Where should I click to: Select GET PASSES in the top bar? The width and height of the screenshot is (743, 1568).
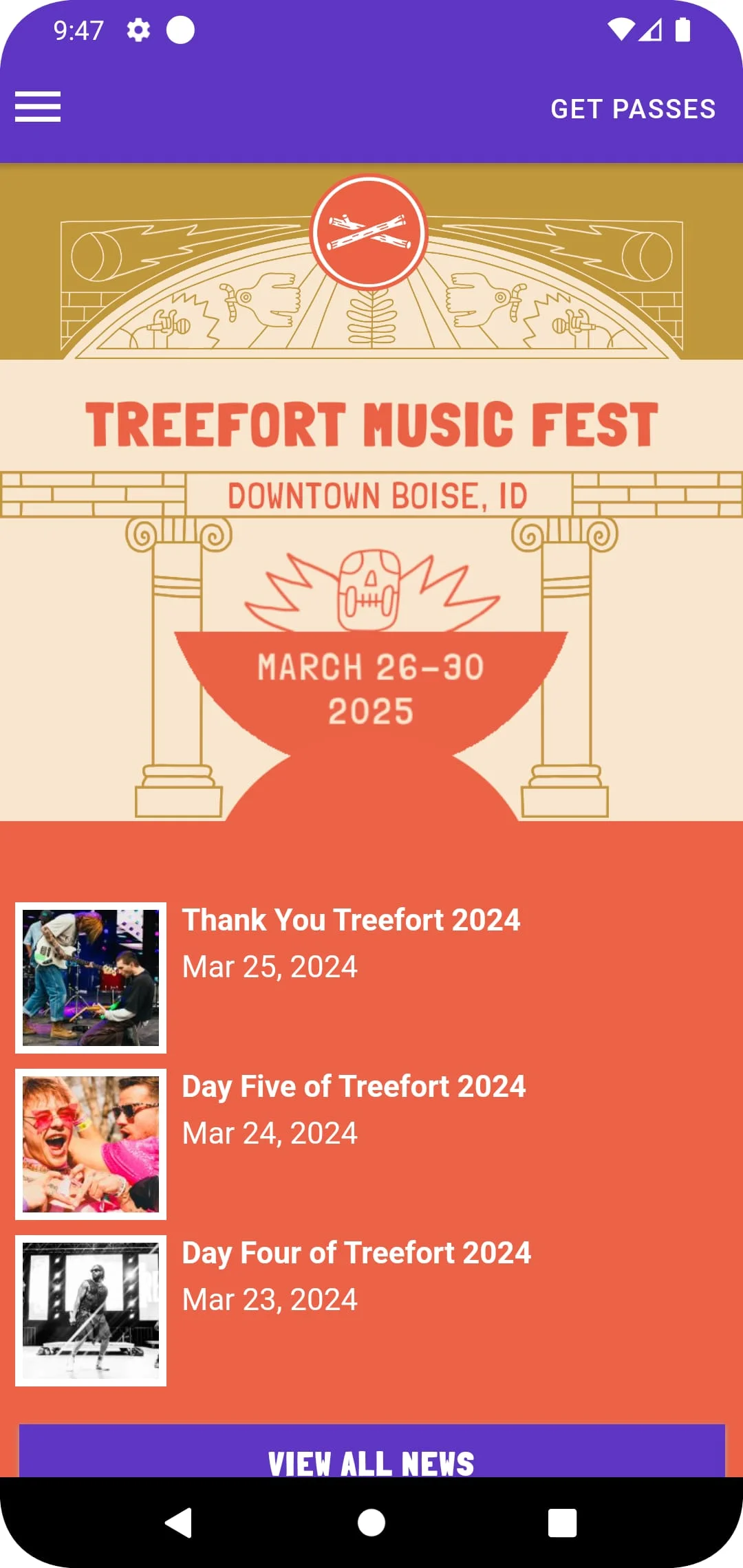632,109
